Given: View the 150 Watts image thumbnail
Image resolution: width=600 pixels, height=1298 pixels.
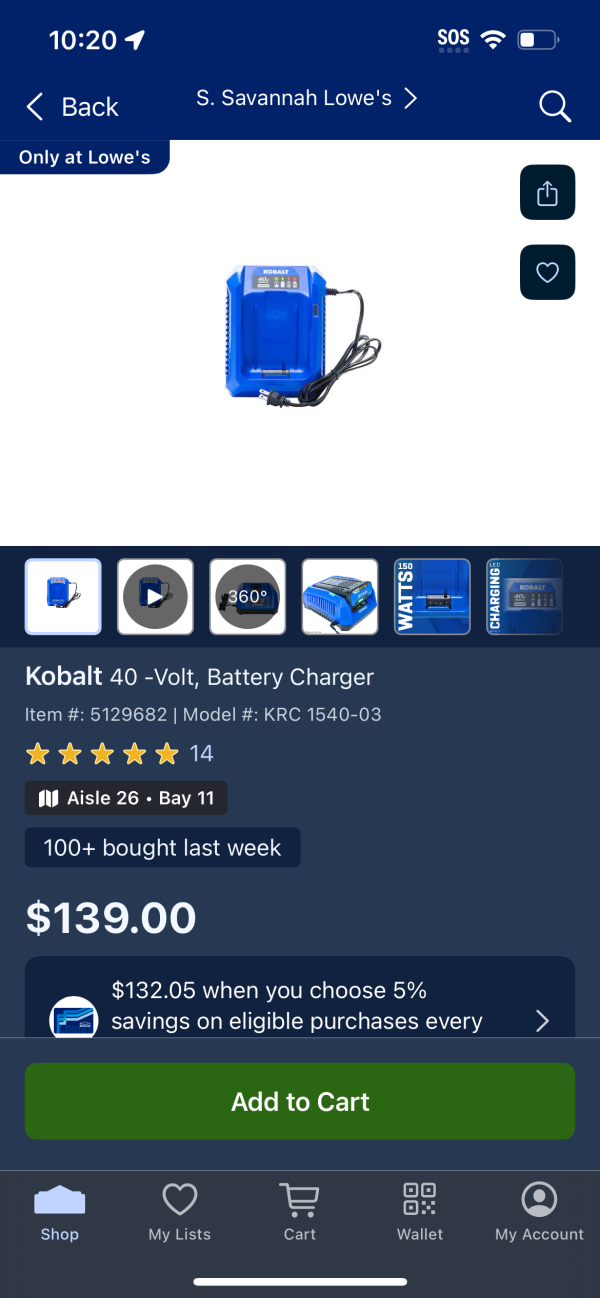Looking at the screenshot, I should [432, 596].
